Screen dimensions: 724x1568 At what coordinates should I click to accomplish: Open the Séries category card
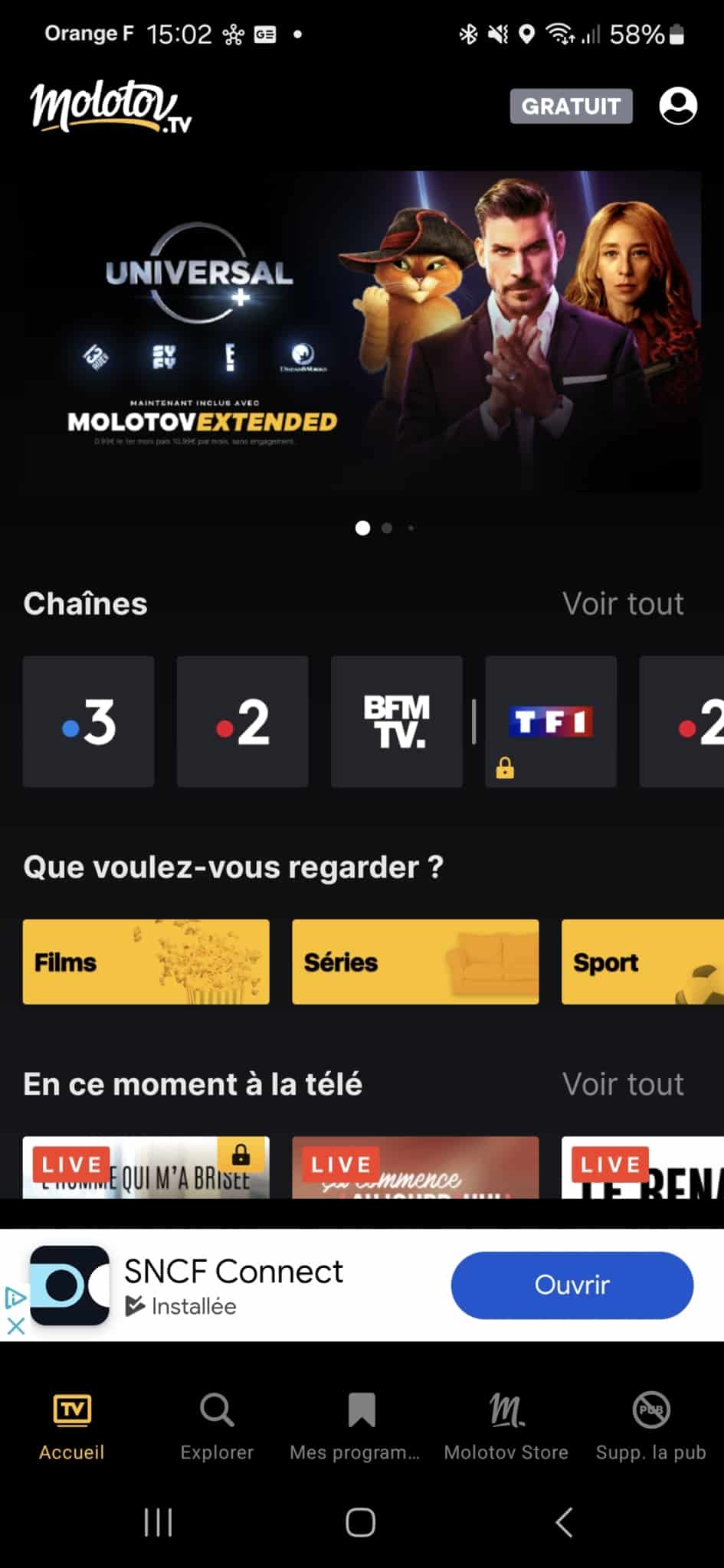coord(414,962)
